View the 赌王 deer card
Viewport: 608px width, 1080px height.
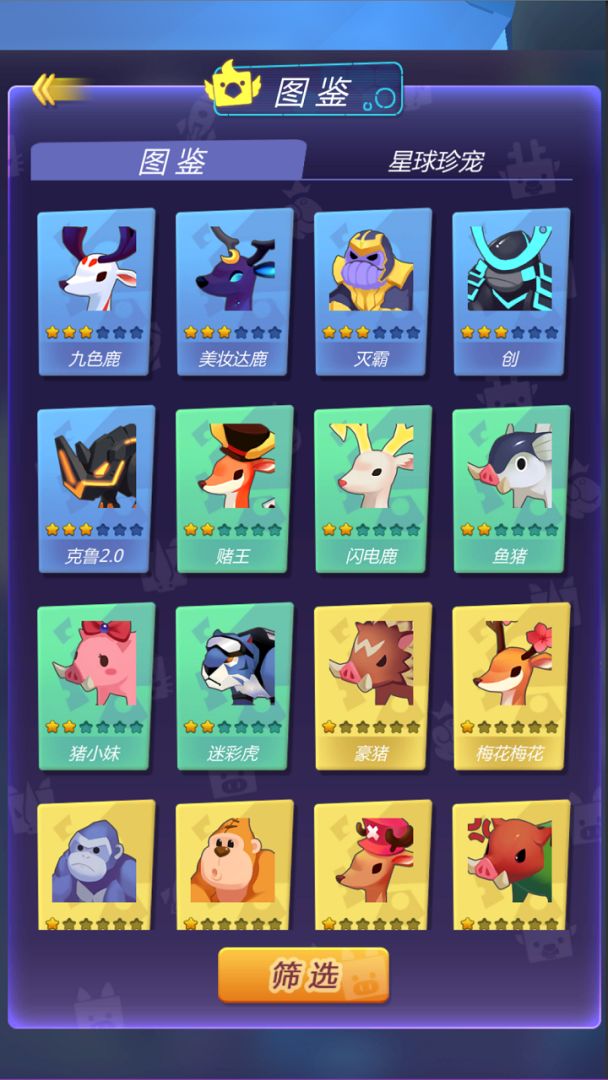coord(233,488)
